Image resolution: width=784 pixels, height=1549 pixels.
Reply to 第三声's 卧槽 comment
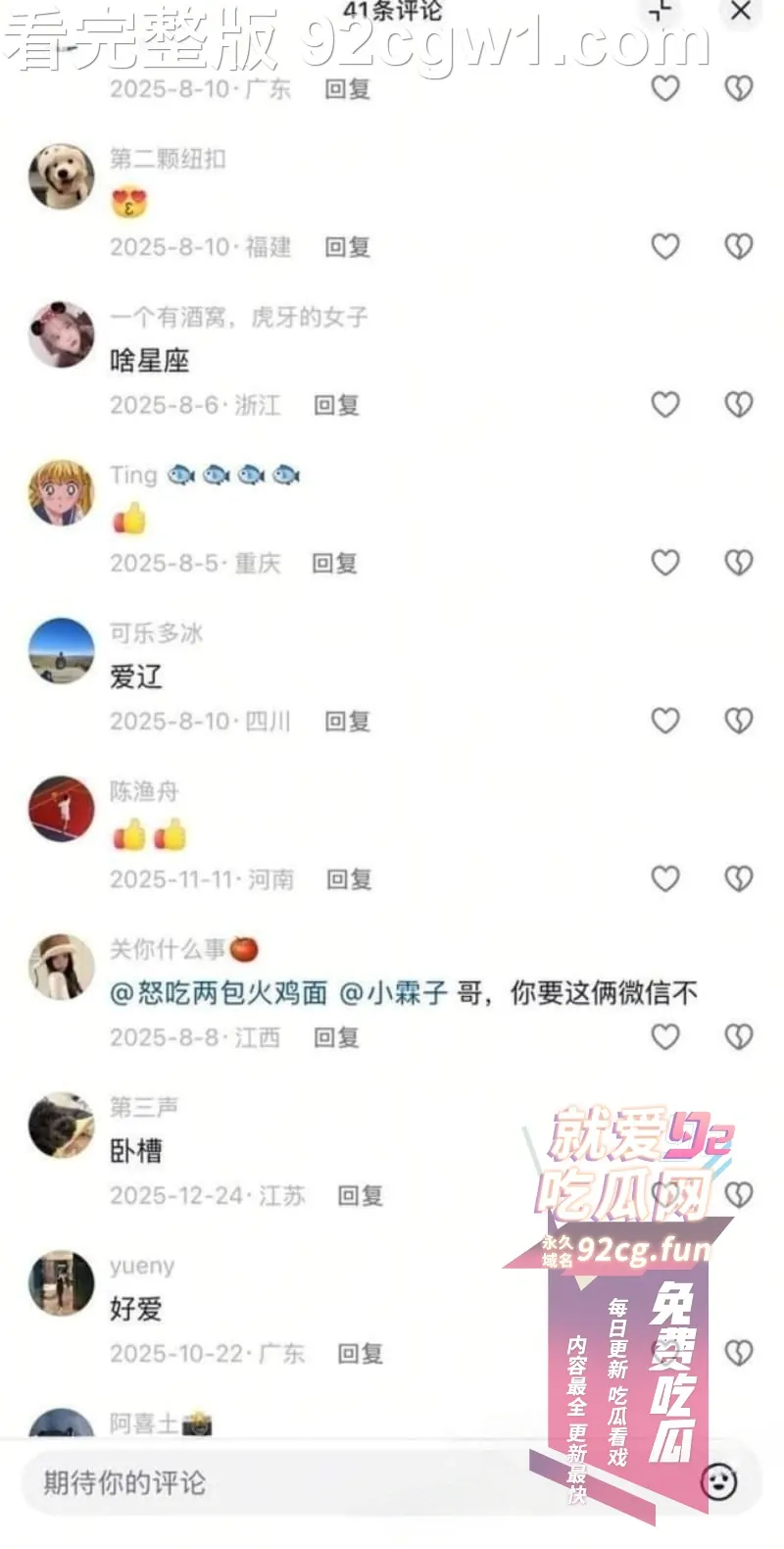(x=360, y=1196)
